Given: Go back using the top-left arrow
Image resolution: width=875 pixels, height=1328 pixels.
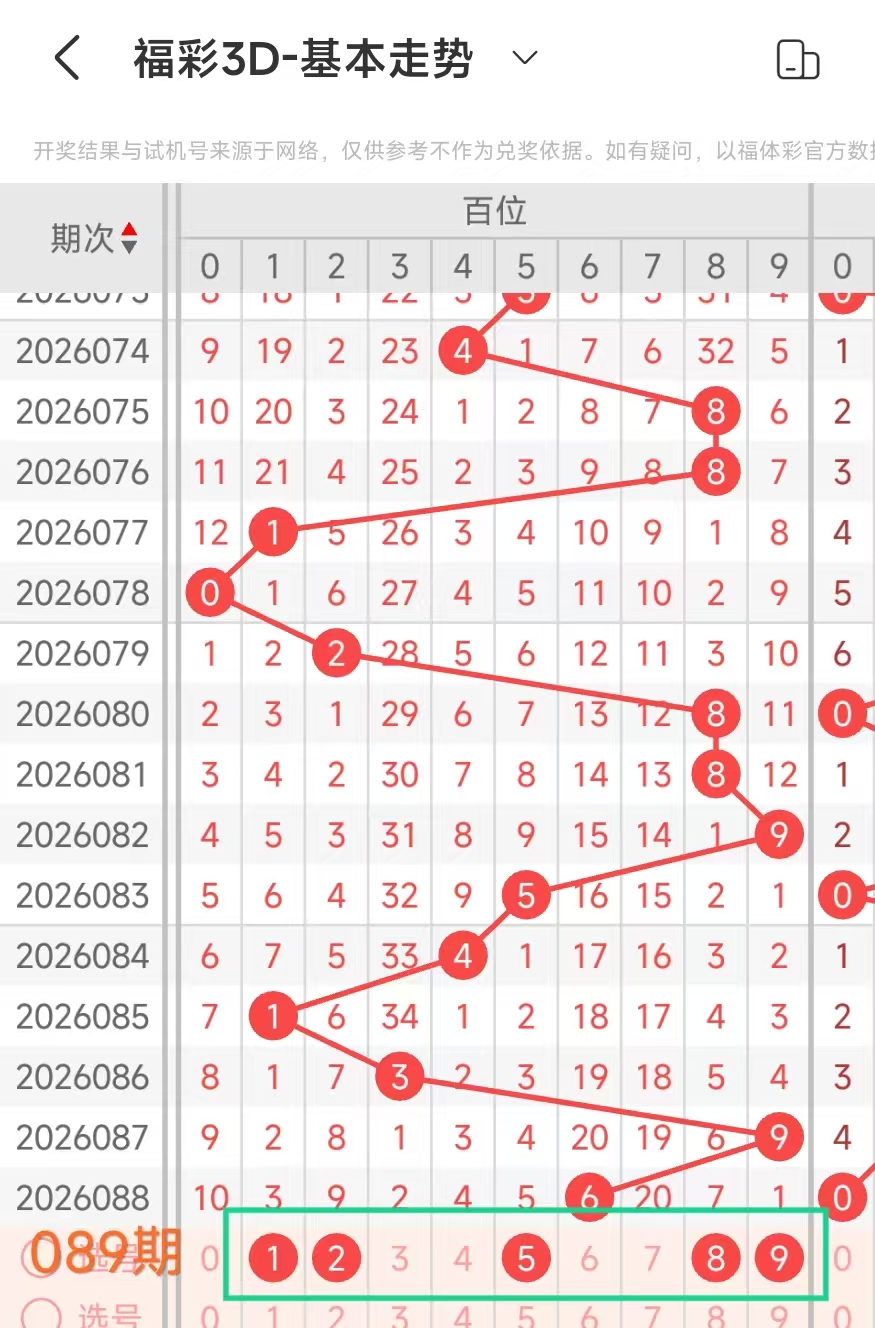Looking at the screenshot, I should pos(67,59).
